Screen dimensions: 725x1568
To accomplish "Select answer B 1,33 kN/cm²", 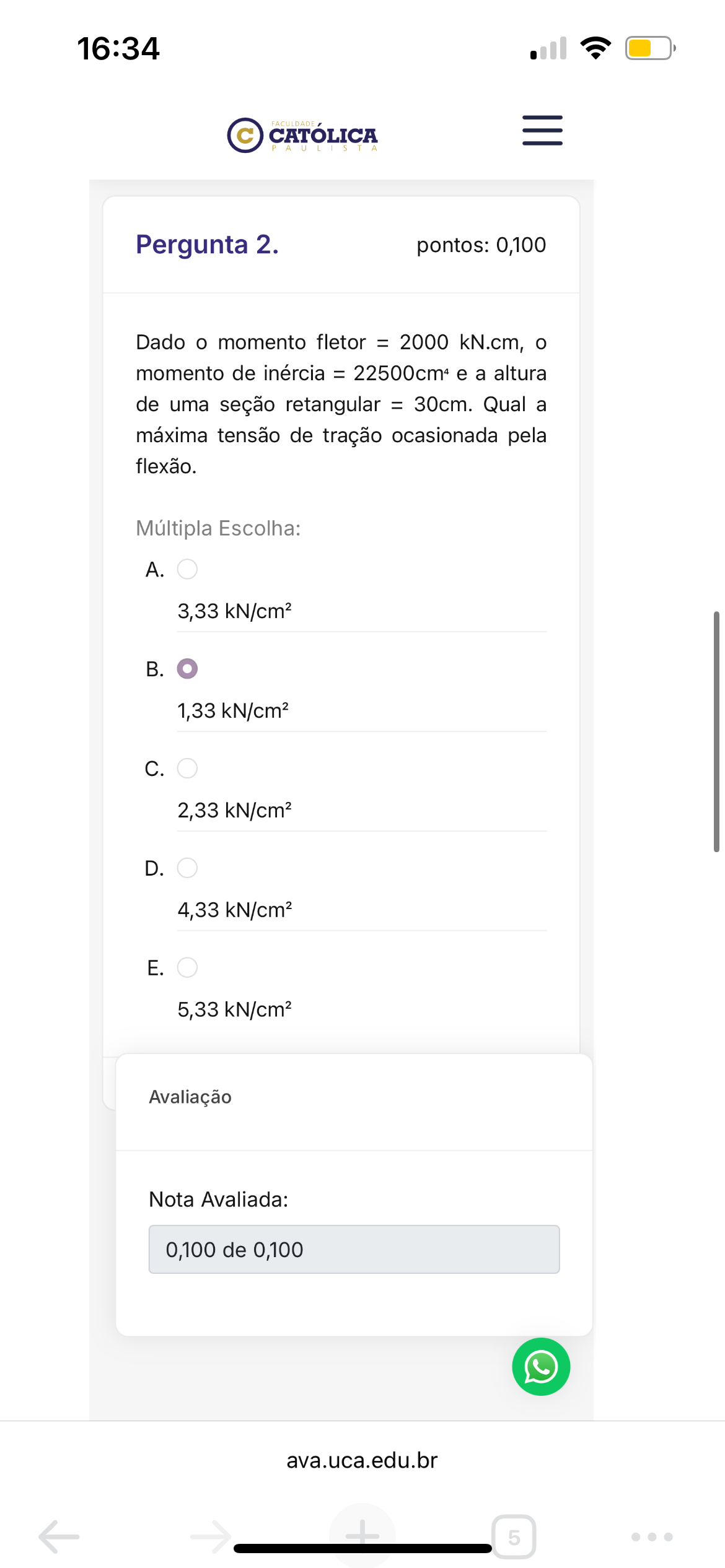I will (187, 669).
